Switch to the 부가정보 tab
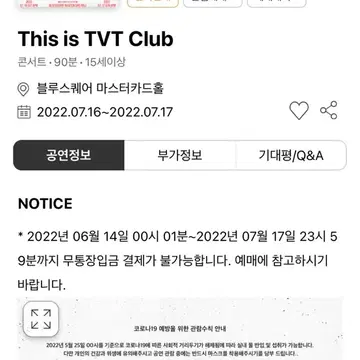 point(180,155)
